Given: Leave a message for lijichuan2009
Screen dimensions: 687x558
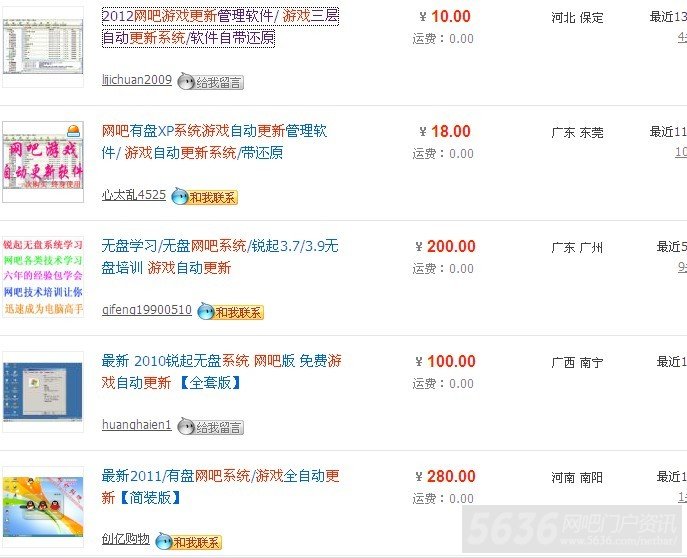Looking at the screenshot, I should [211, 82].
